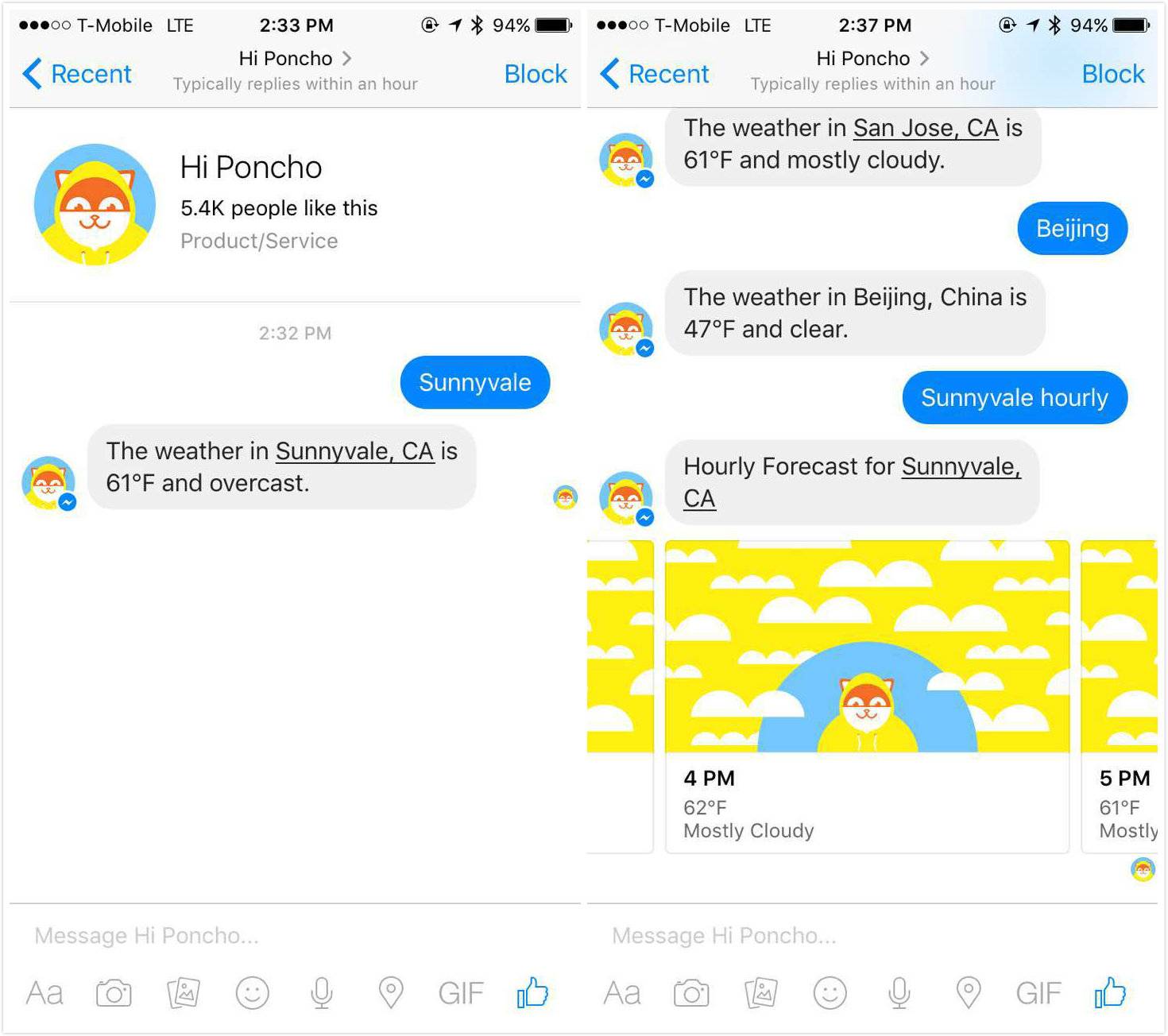This screenshot has height=1036, width=1168.
Task: Tap the message field below the Sunnyvale overcast chat
Action: (x=294, y=935)
